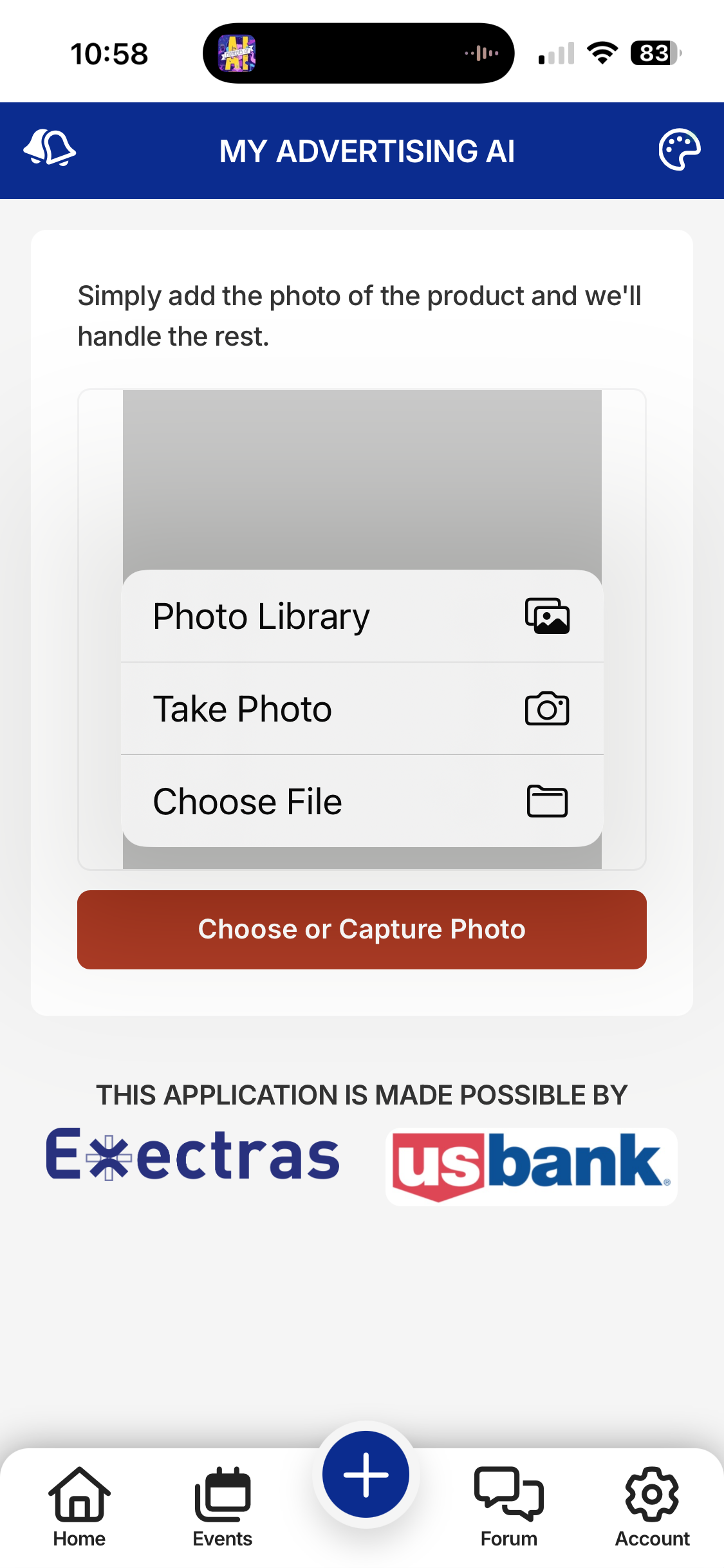Choose Take Photo from the menu
724x1568 pixels.
point(362,709)
